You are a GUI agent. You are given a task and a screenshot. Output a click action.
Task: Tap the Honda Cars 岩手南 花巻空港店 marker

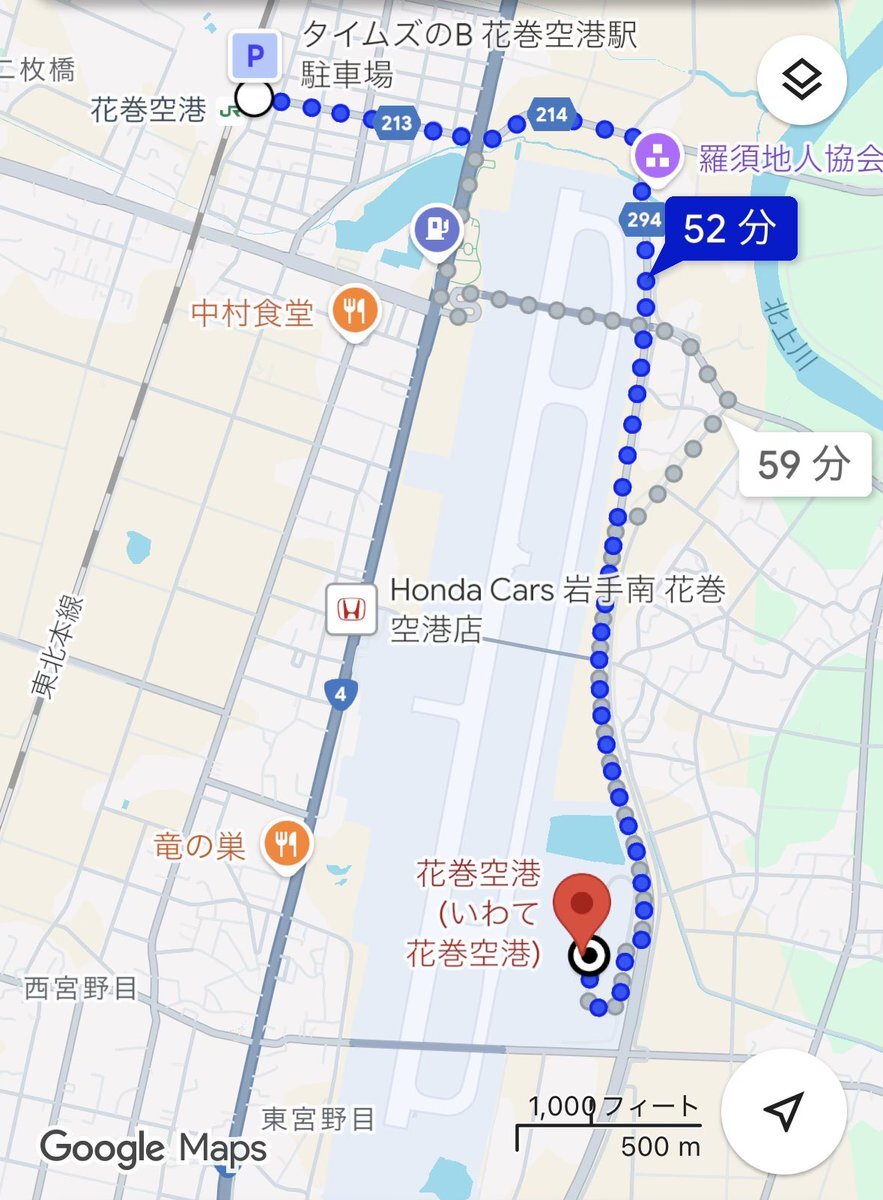click(351, 608)
